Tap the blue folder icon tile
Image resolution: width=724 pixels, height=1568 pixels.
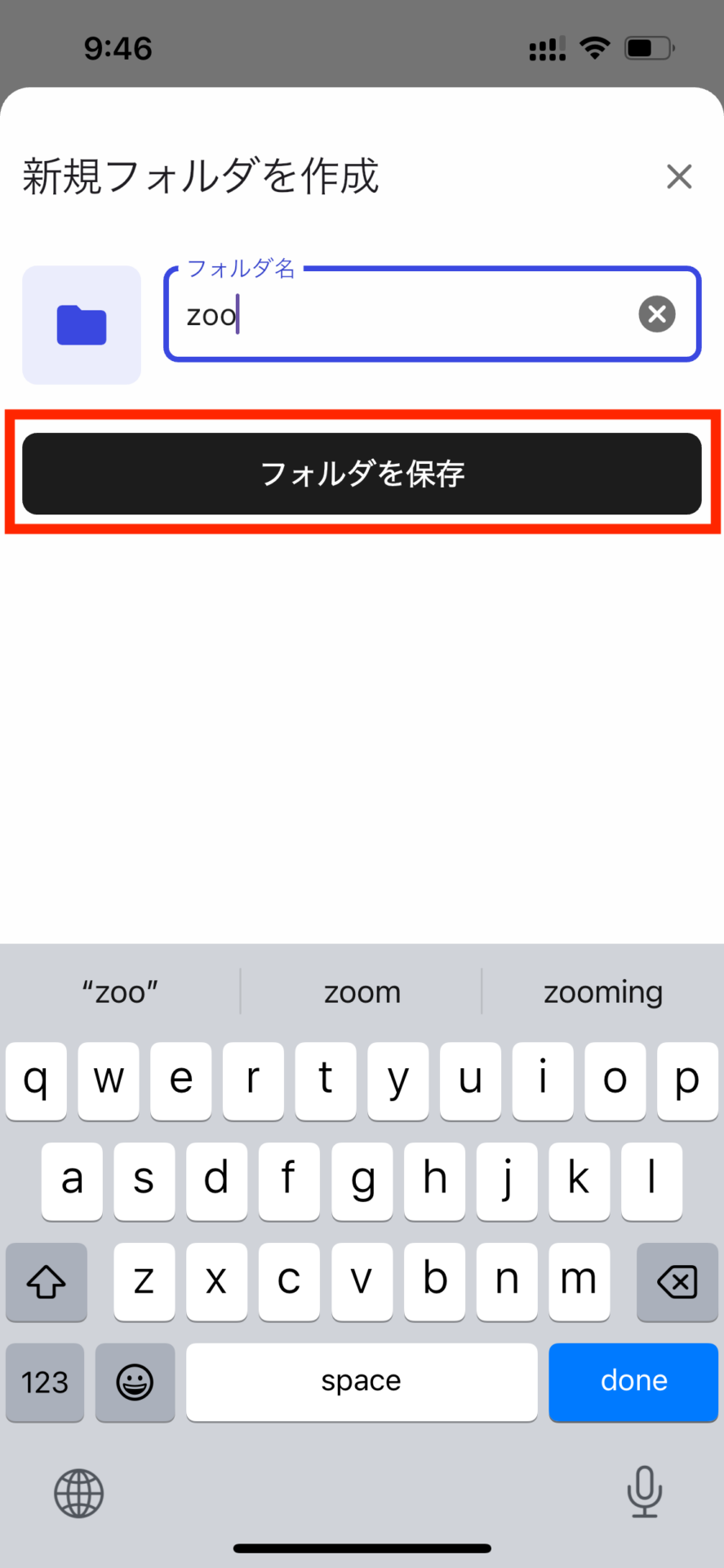click(x=82, y=325)
